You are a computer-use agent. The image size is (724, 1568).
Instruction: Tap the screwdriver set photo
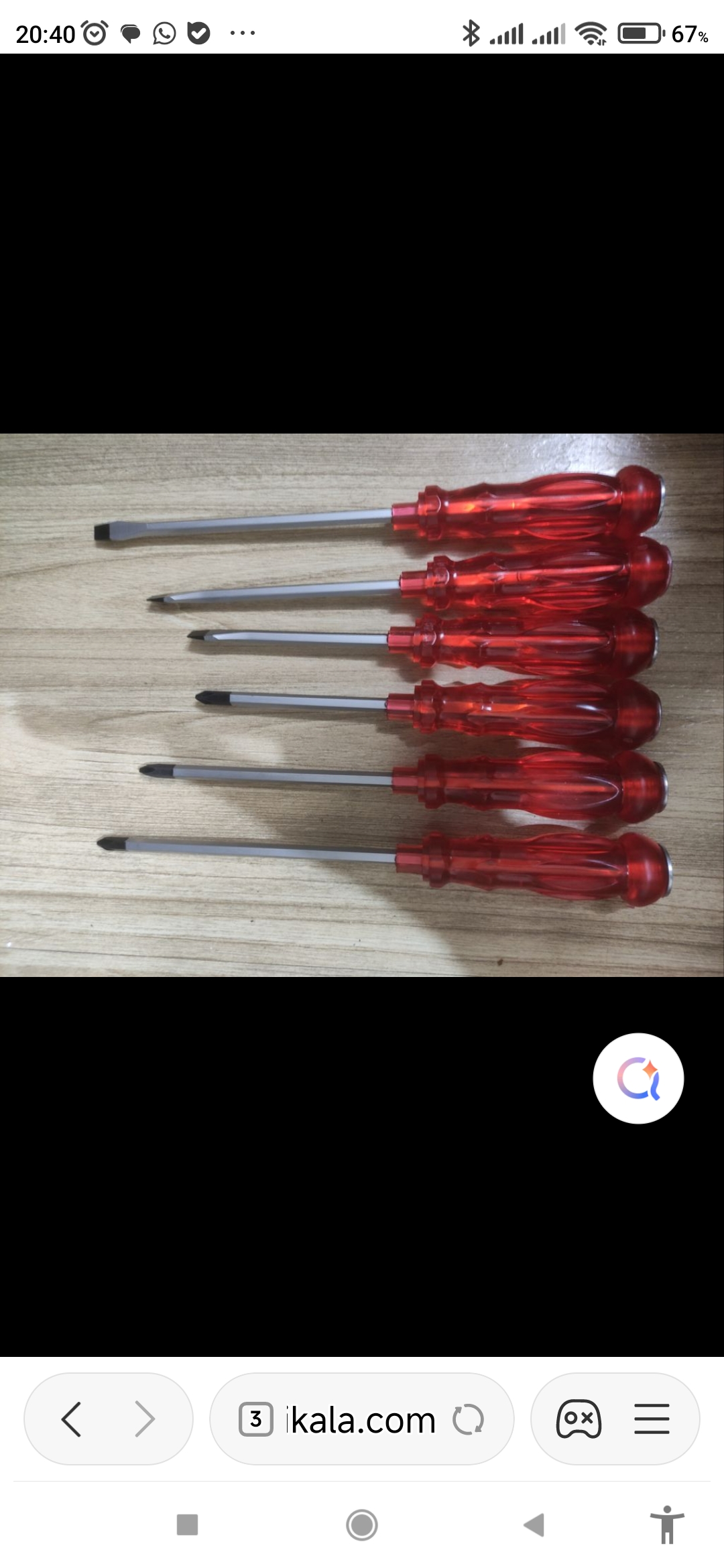click(362, 705)
